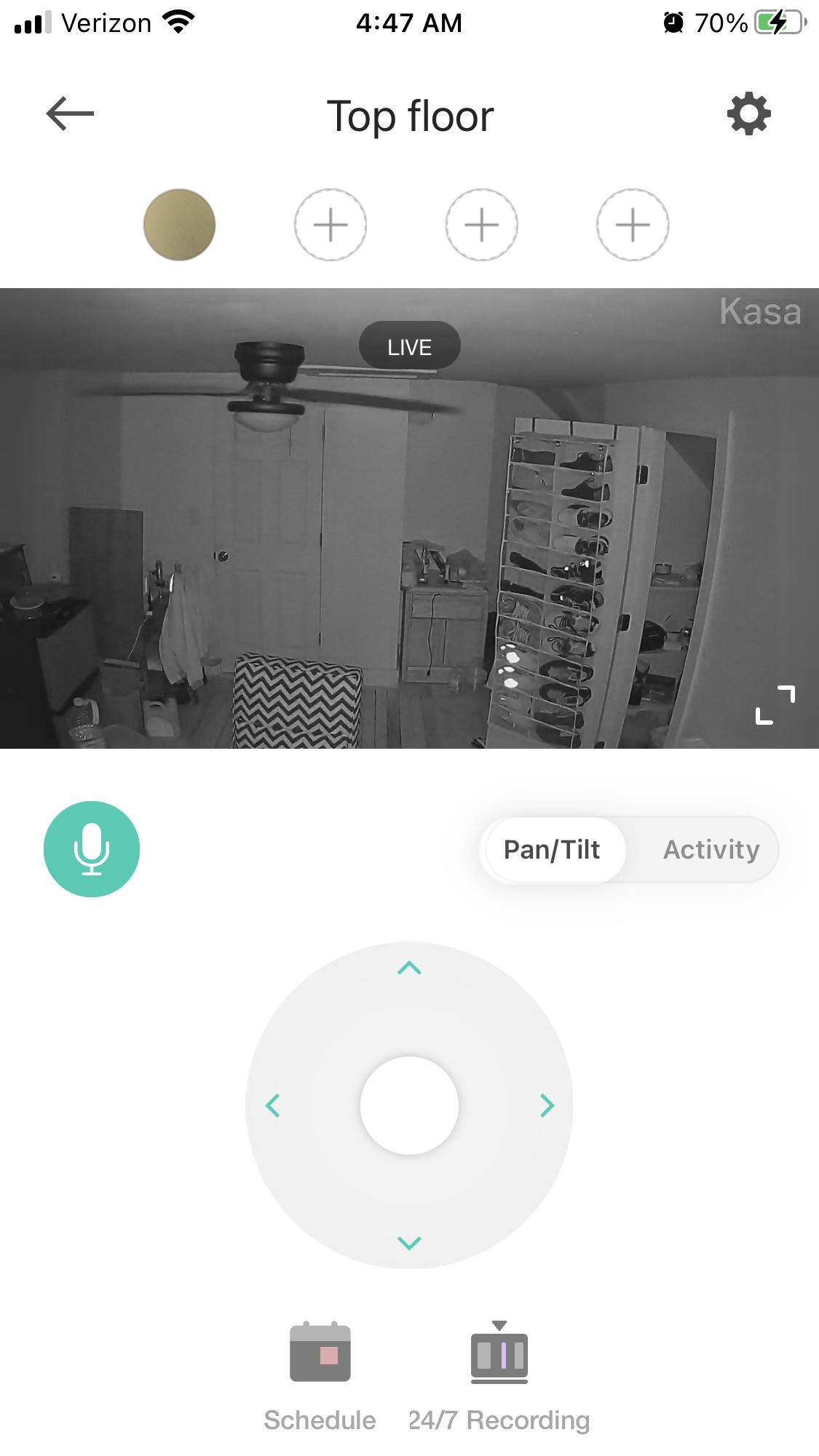Expand live video to fullscreen
Viewport: 819px width, 1456px height.
pyautogui.click(x=775, y=704)
